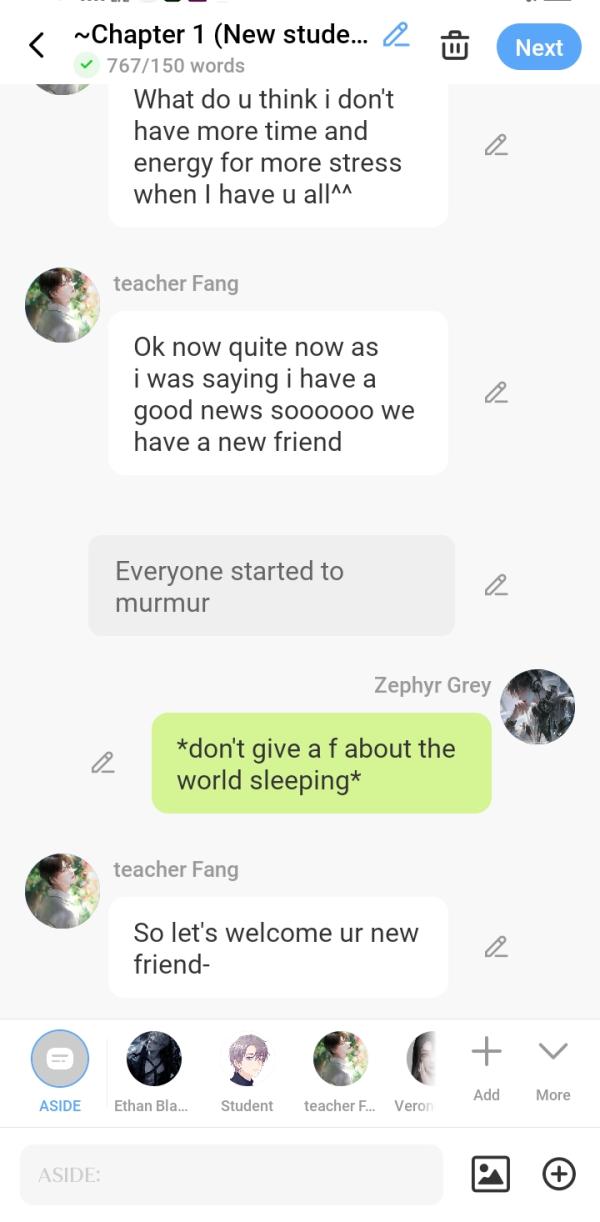Viewport: 600px width, 1222px height.
Task: Edit the "Everyone started to murmur" aside
Action: click(x=496, y=586)
